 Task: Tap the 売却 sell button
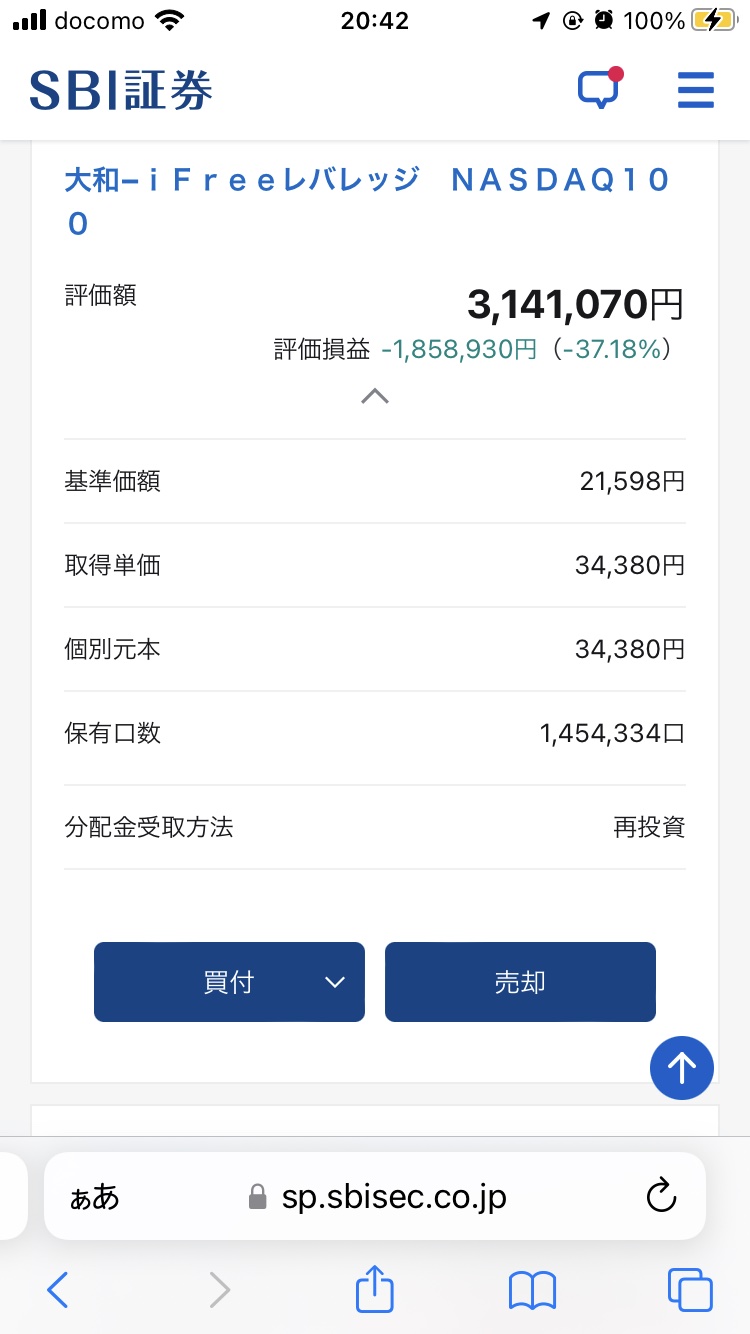click(520, 982)
